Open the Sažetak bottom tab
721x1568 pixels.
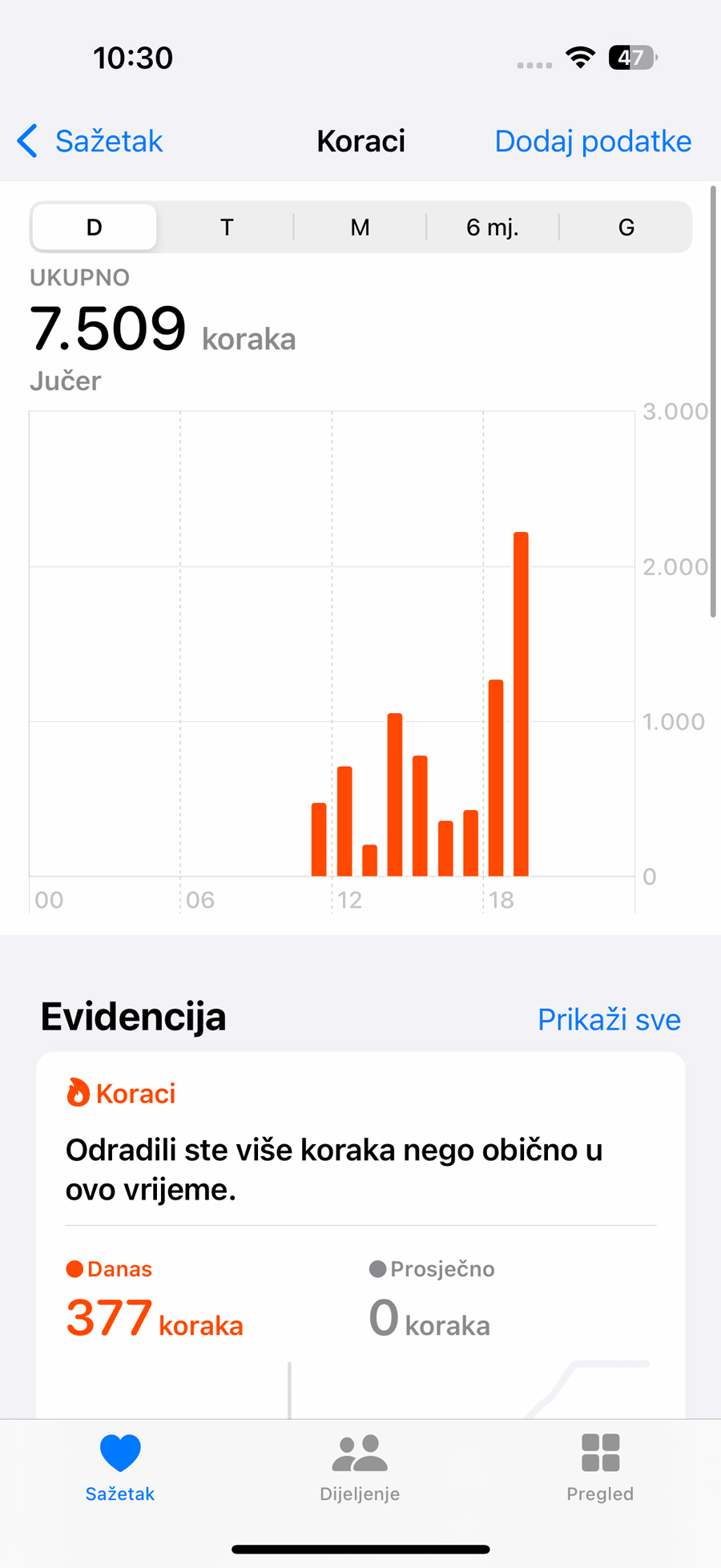click(x=120, y=1468)
